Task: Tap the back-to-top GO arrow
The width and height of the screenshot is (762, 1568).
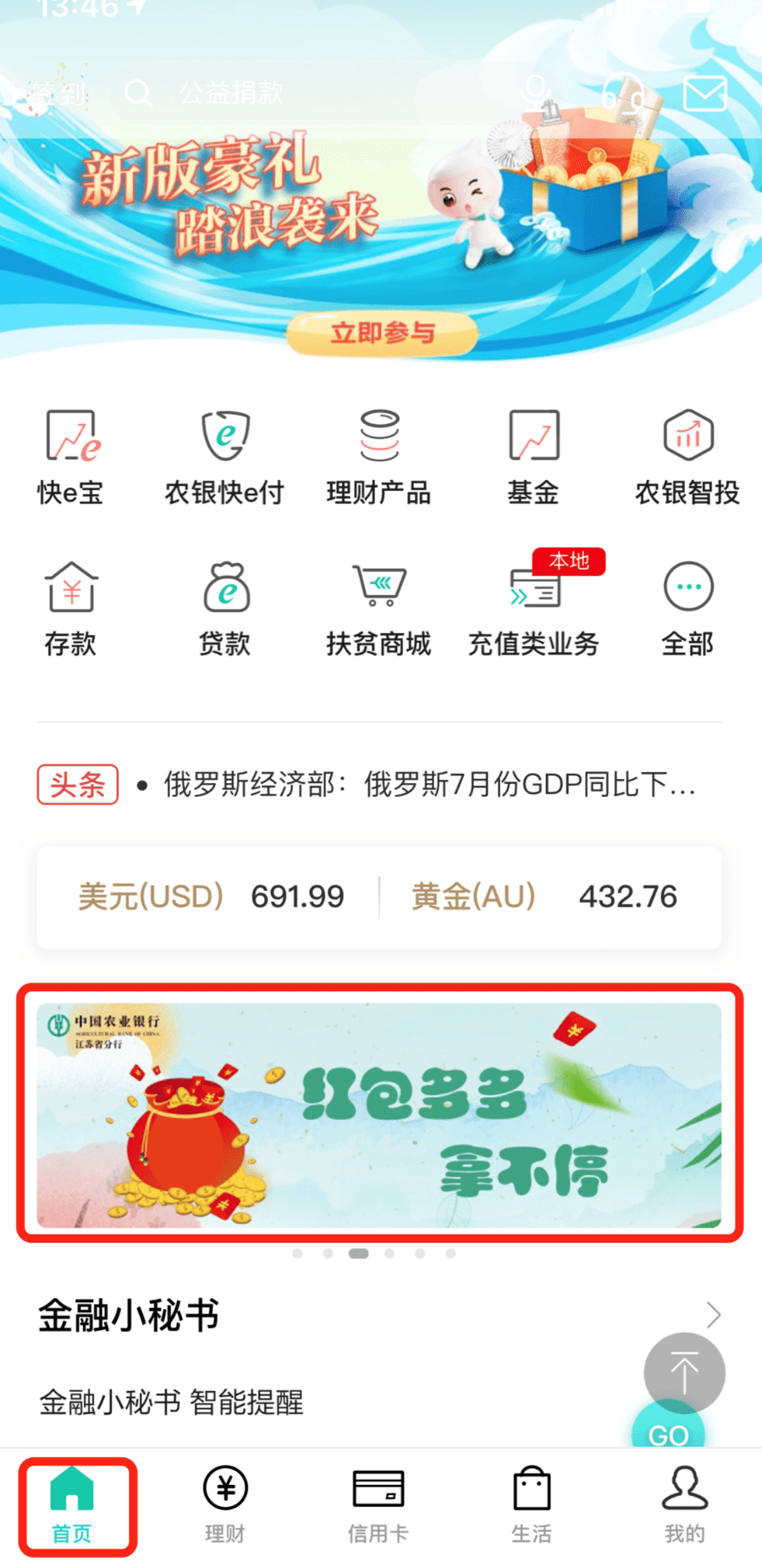Action: coord(684,1373)
